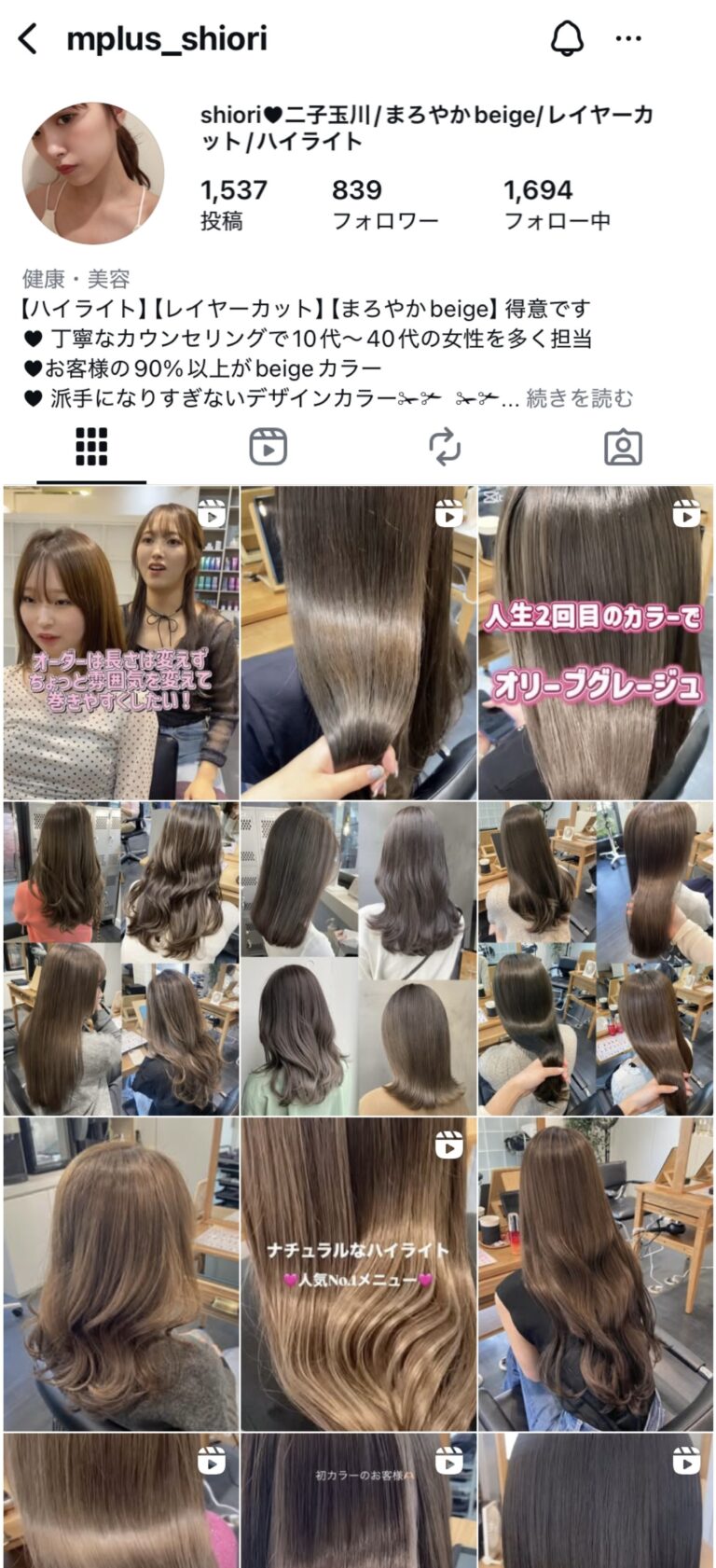Expand bio with 続きを読む
Screen dimensions: 716x1568
579,399
